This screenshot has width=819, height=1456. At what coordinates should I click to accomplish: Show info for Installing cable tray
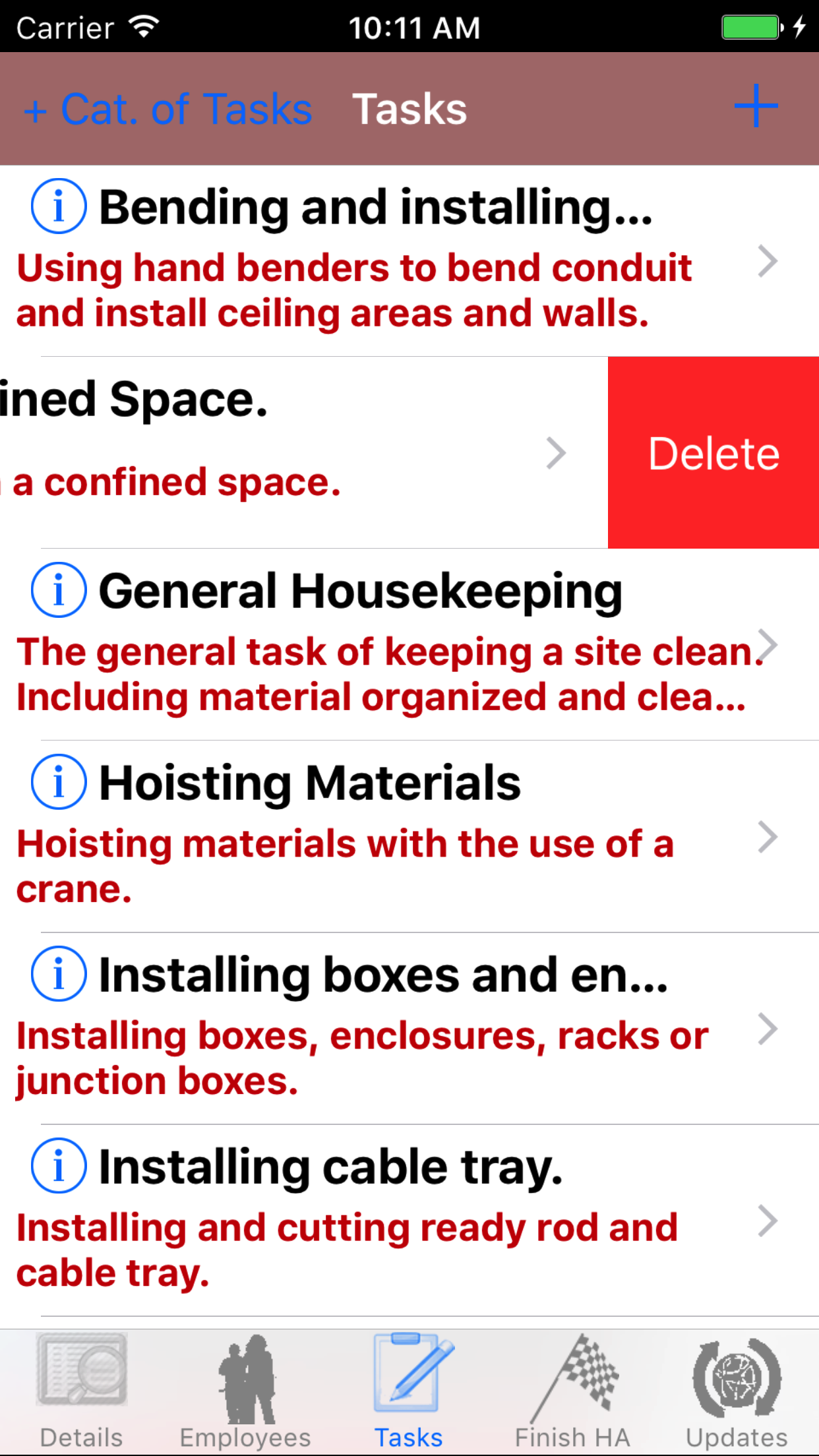point(59,1166)
